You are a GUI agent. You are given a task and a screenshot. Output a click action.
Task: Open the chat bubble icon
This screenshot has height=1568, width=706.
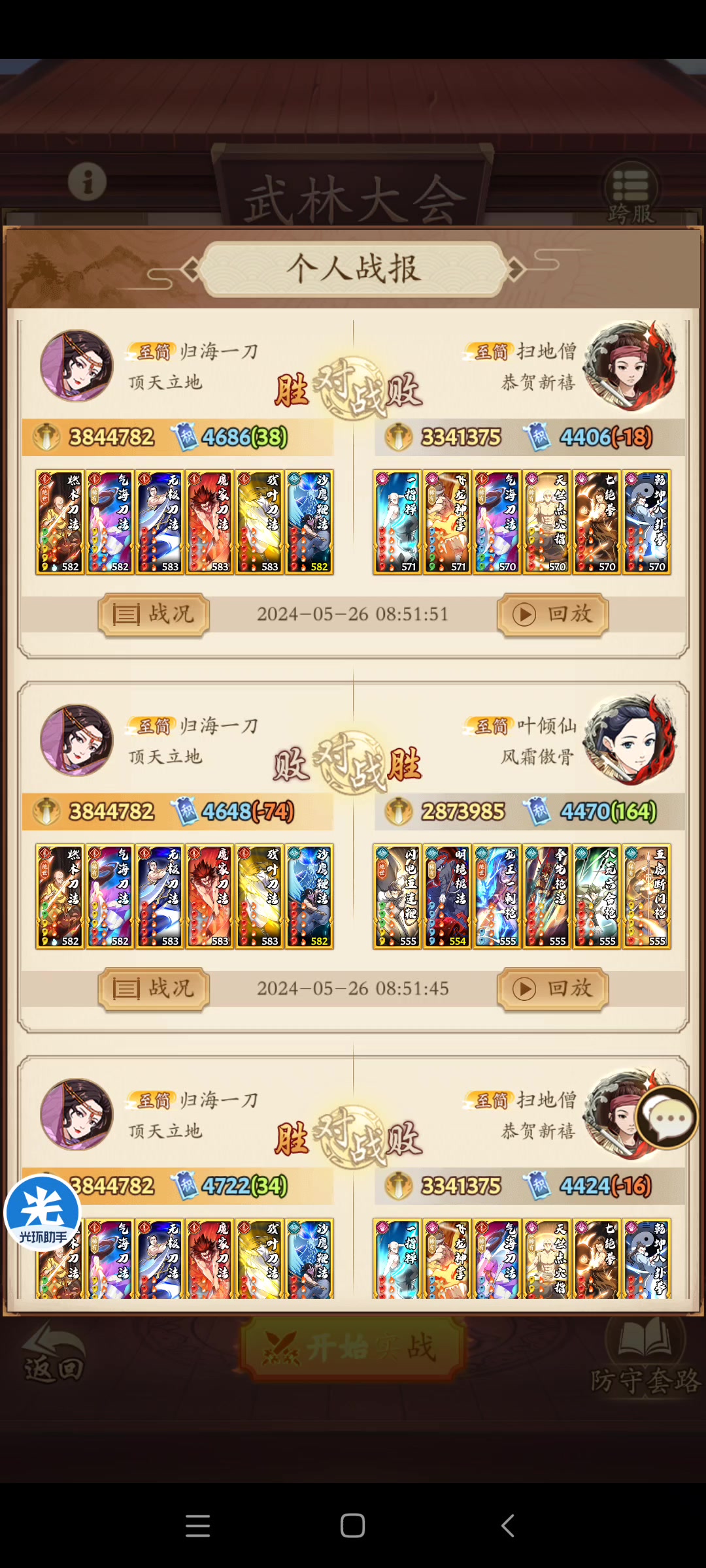pos(666,1118)
